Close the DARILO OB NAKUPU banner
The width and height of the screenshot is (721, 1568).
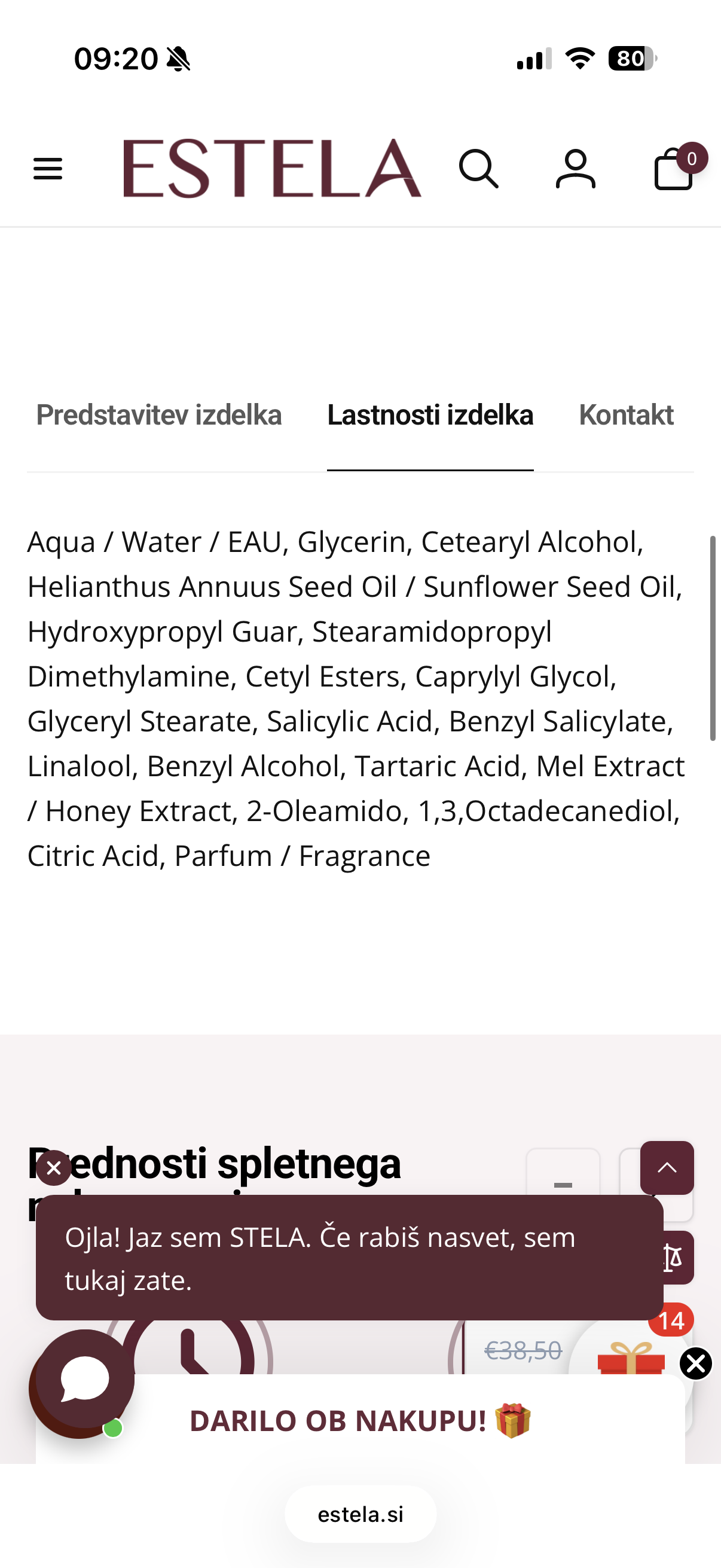coord(696,1363)
